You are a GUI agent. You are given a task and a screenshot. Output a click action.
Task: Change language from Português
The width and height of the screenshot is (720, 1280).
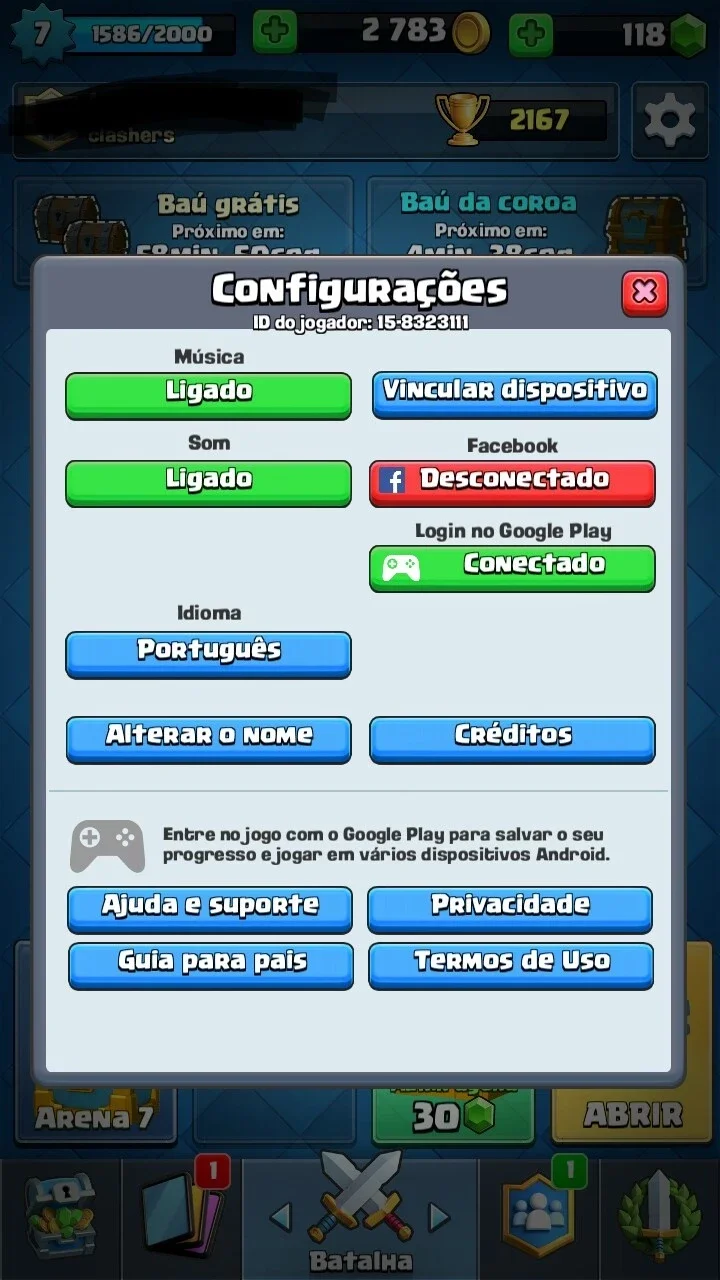pos(208,654)
